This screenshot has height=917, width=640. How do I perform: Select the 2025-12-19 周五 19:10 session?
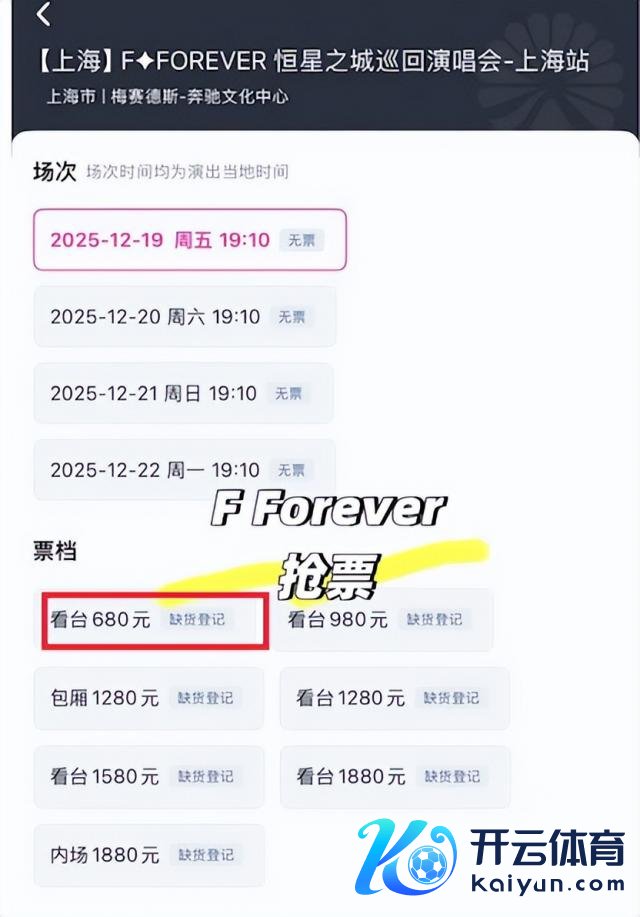coord(189,240)
